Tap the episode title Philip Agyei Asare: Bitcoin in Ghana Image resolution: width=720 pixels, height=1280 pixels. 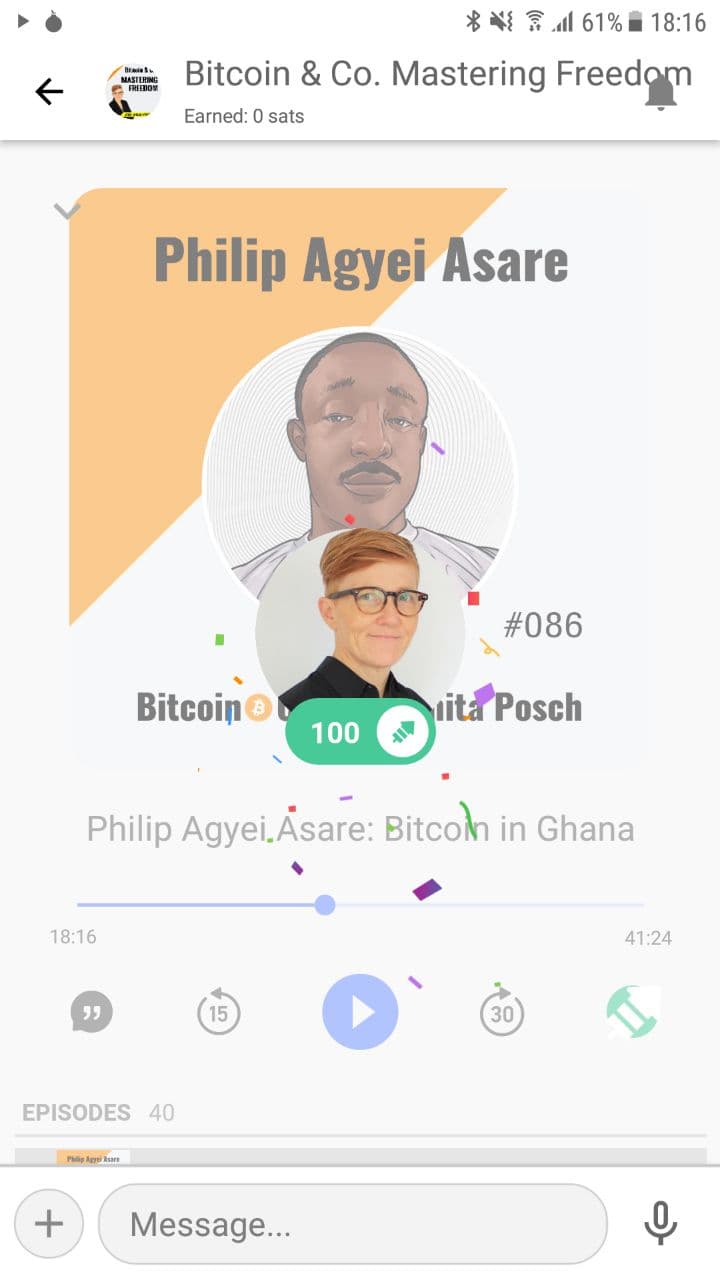(x=360, y=829)
